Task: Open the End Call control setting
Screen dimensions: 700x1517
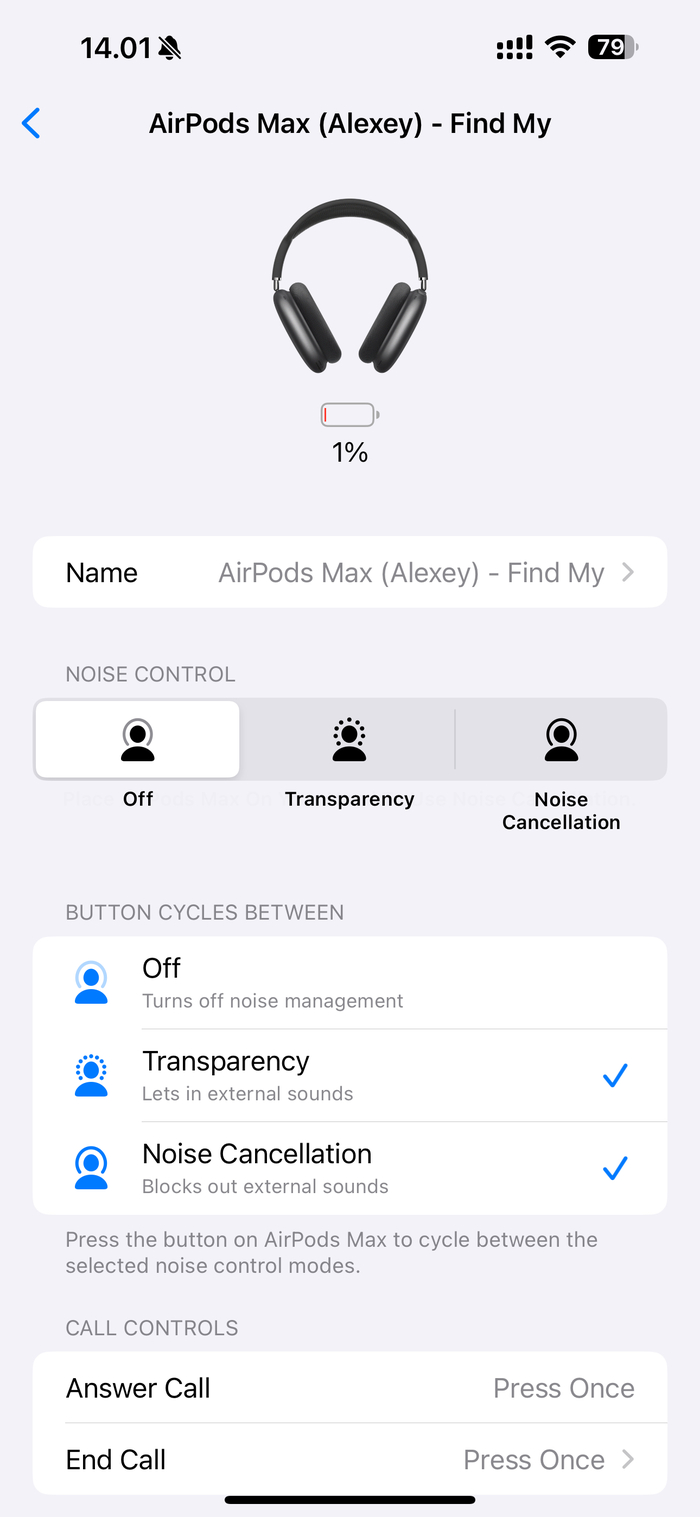Action: (350, 1459)
